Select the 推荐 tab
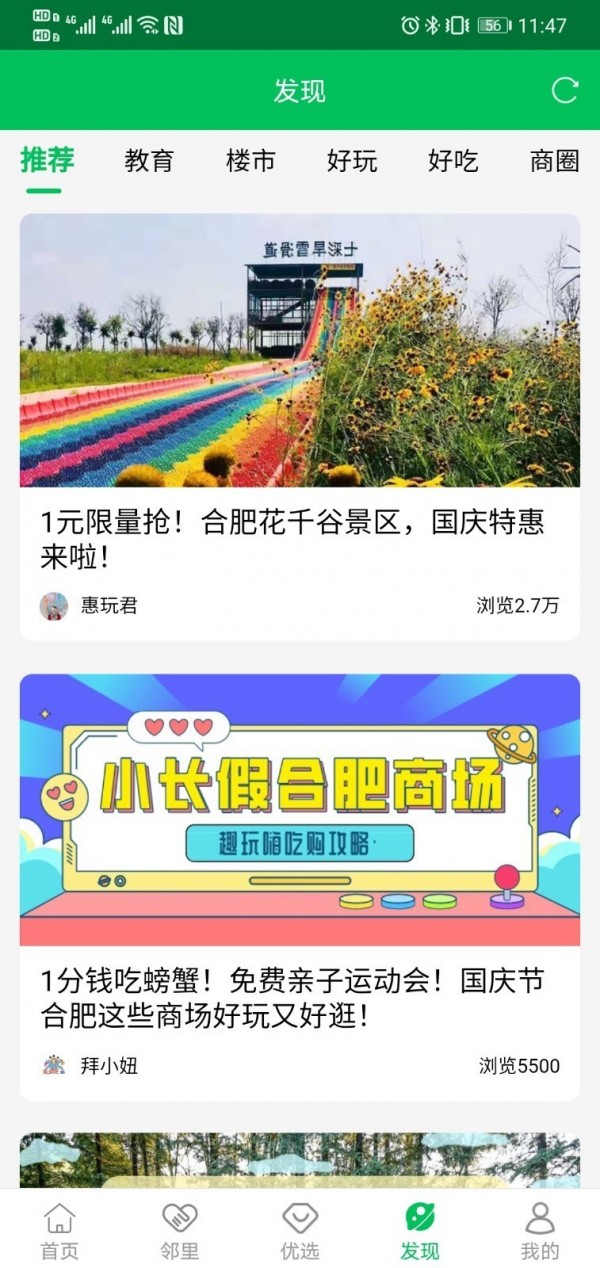Image resolution: width=600 pixels, height=1268 pixels. (47, 160)
